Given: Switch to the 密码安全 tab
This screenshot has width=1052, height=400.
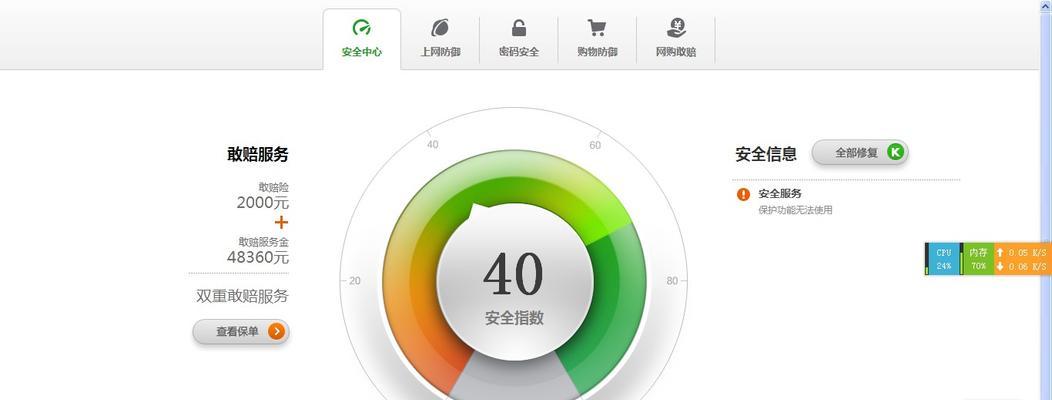Looking at the screenshot, I should click(x=518, y=39).
